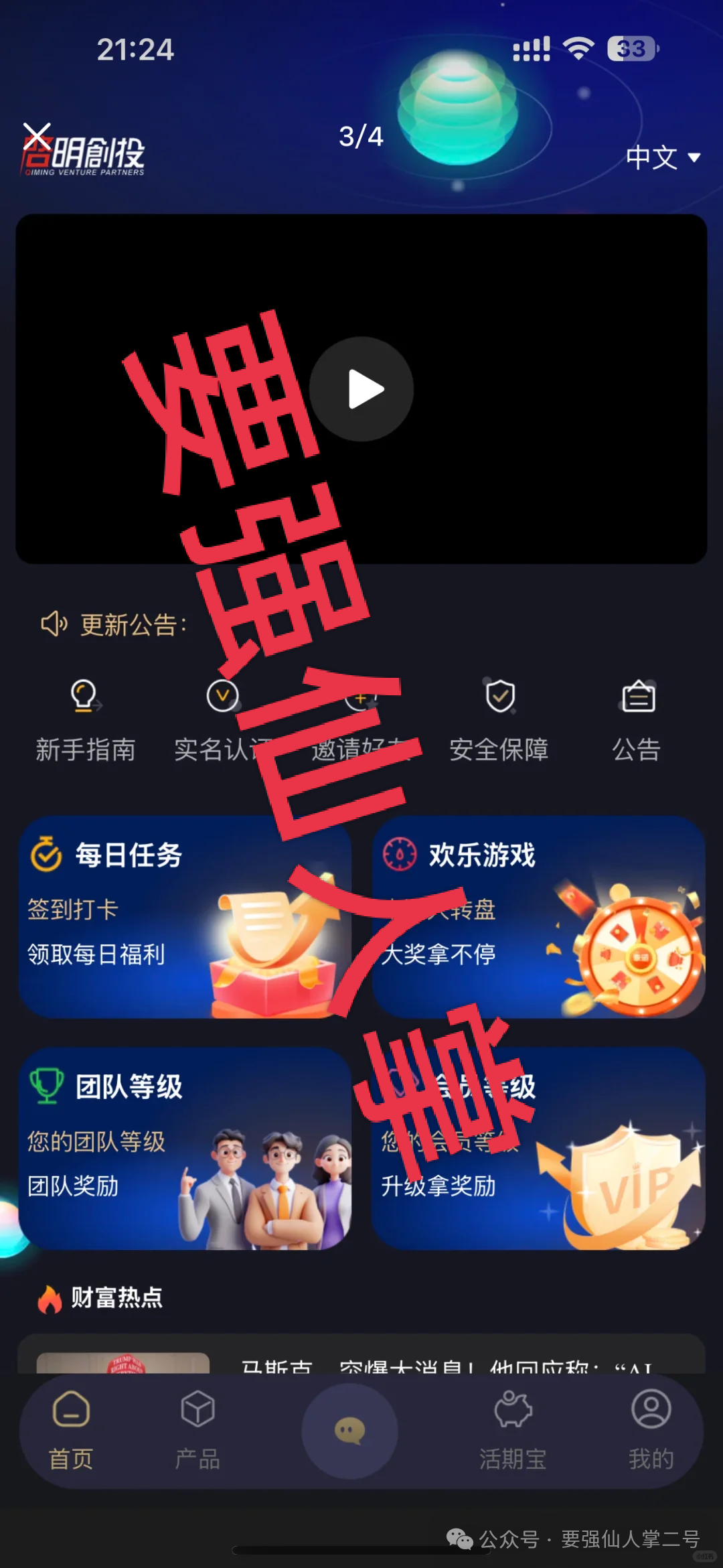Close the viewer with the X icon
Image resolution: width=723 pixels, height=1568 pixels.
click(x=37, y=137)
